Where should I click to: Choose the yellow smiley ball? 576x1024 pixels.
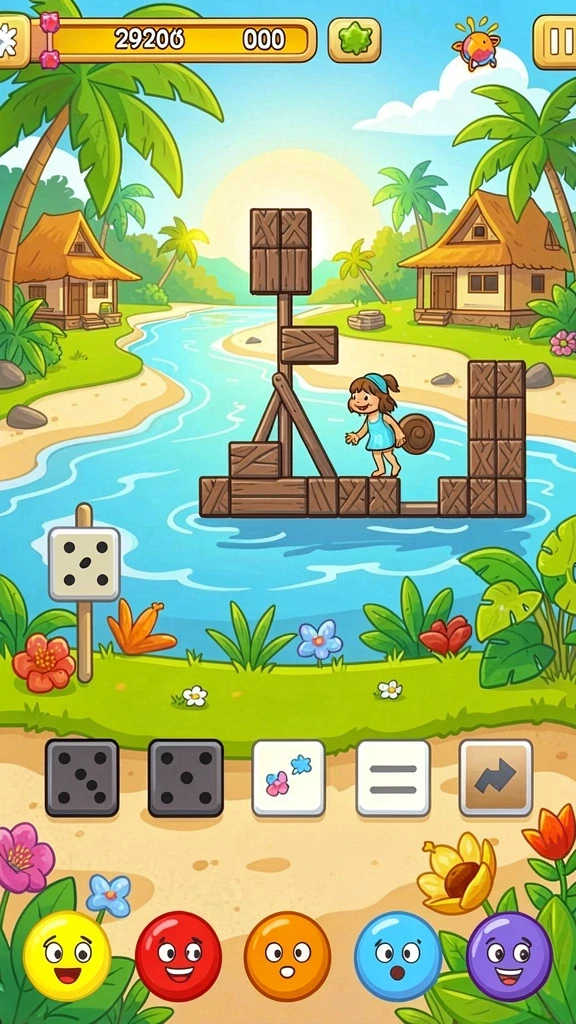click(x=67, y=956)
